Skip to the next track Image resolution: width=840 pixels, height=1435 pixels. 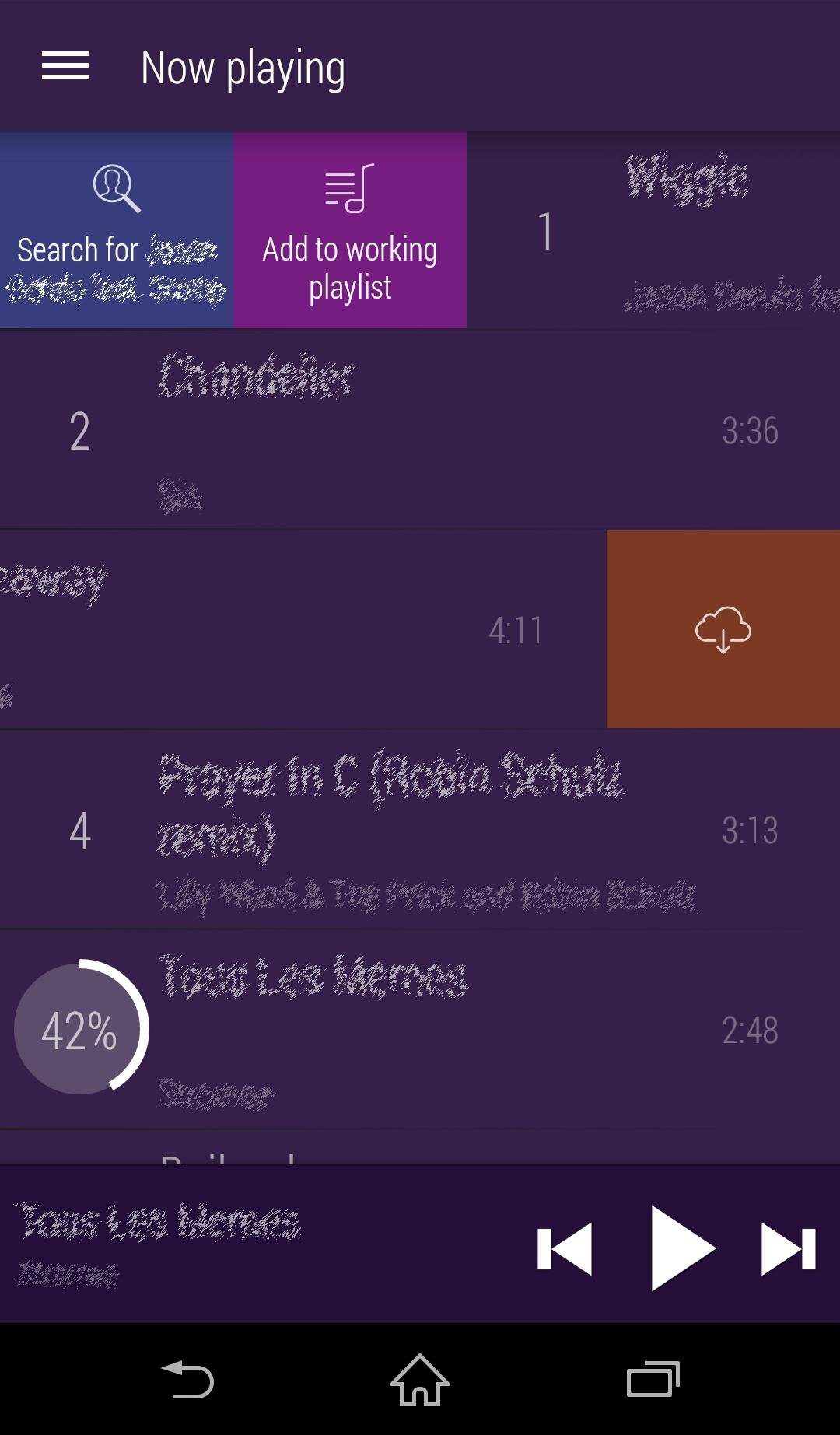pyautogui.click(x=788, y=1250)
